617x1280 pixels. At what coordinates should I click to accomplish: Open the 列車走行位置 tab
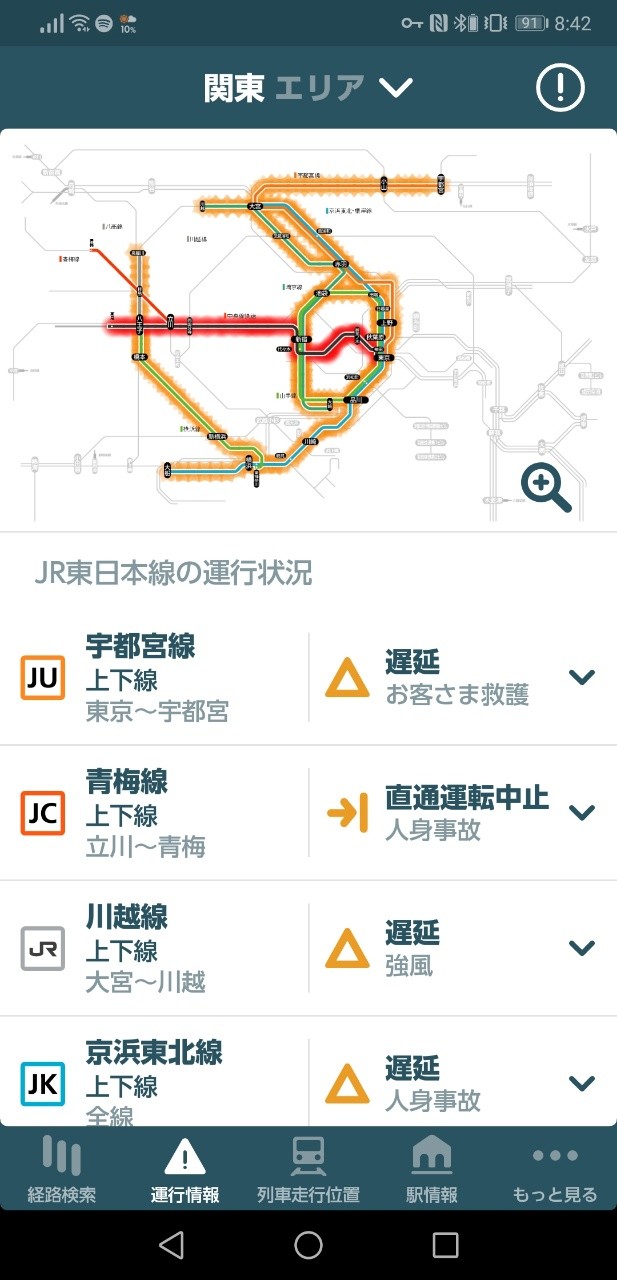pyautogui.click(x=308, y=1170)
